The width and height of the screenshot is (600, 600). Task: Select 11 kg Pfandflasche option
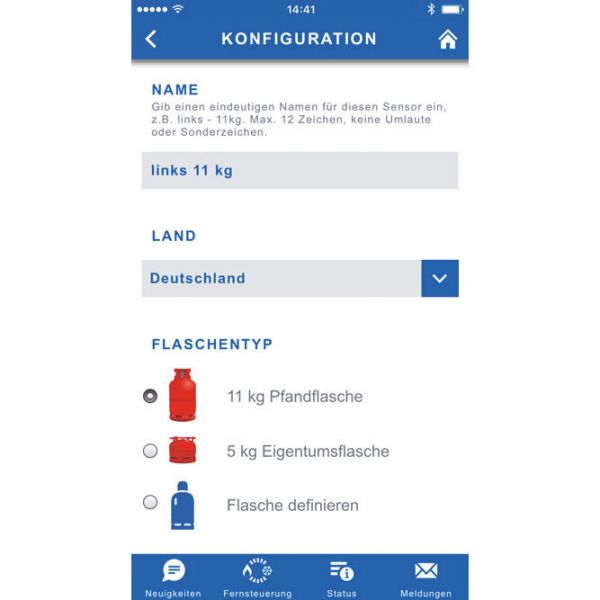[150, 396]
